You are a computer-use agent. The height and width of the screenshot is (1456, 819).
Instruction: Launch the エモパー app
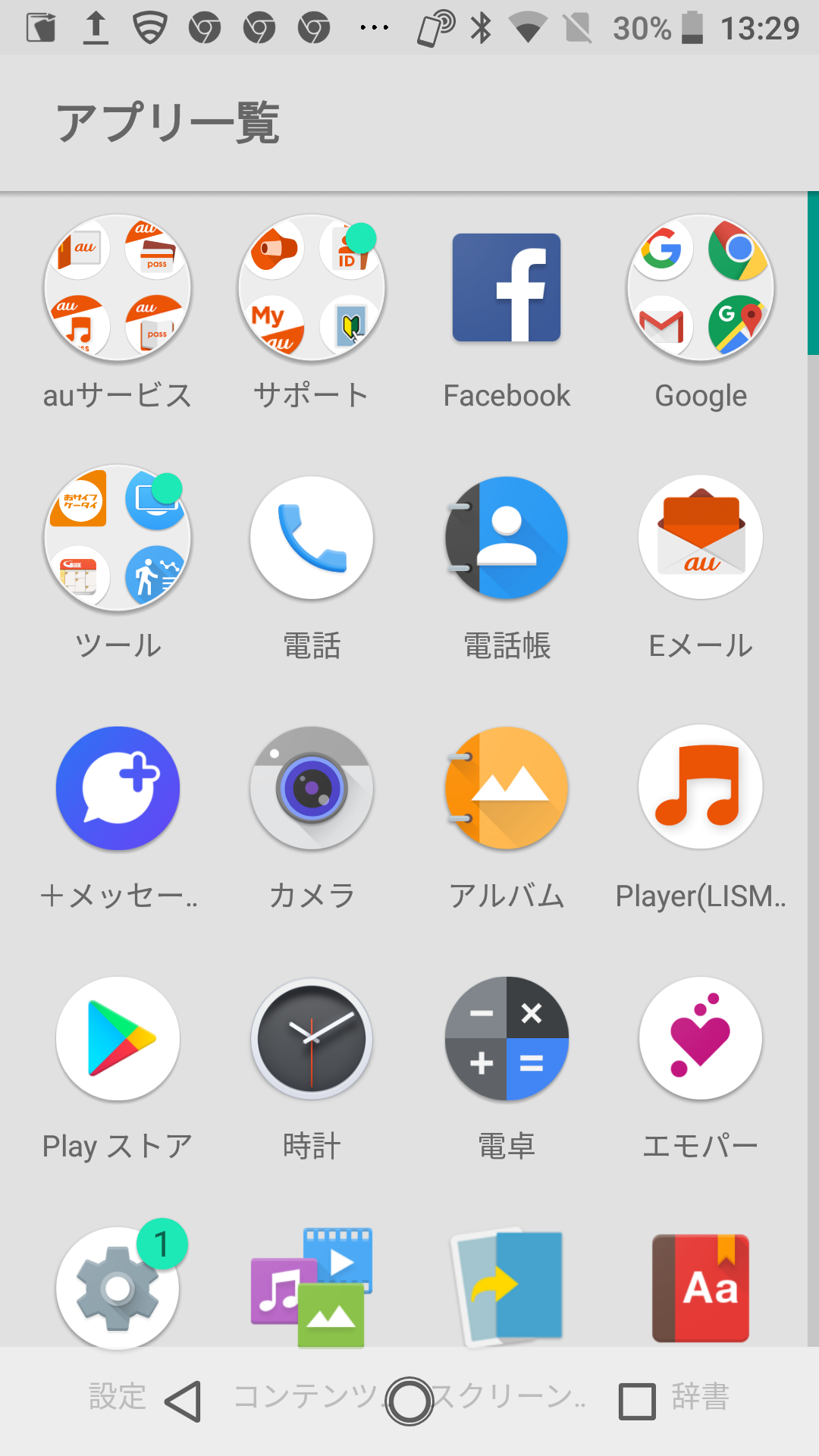(700, 1037)
